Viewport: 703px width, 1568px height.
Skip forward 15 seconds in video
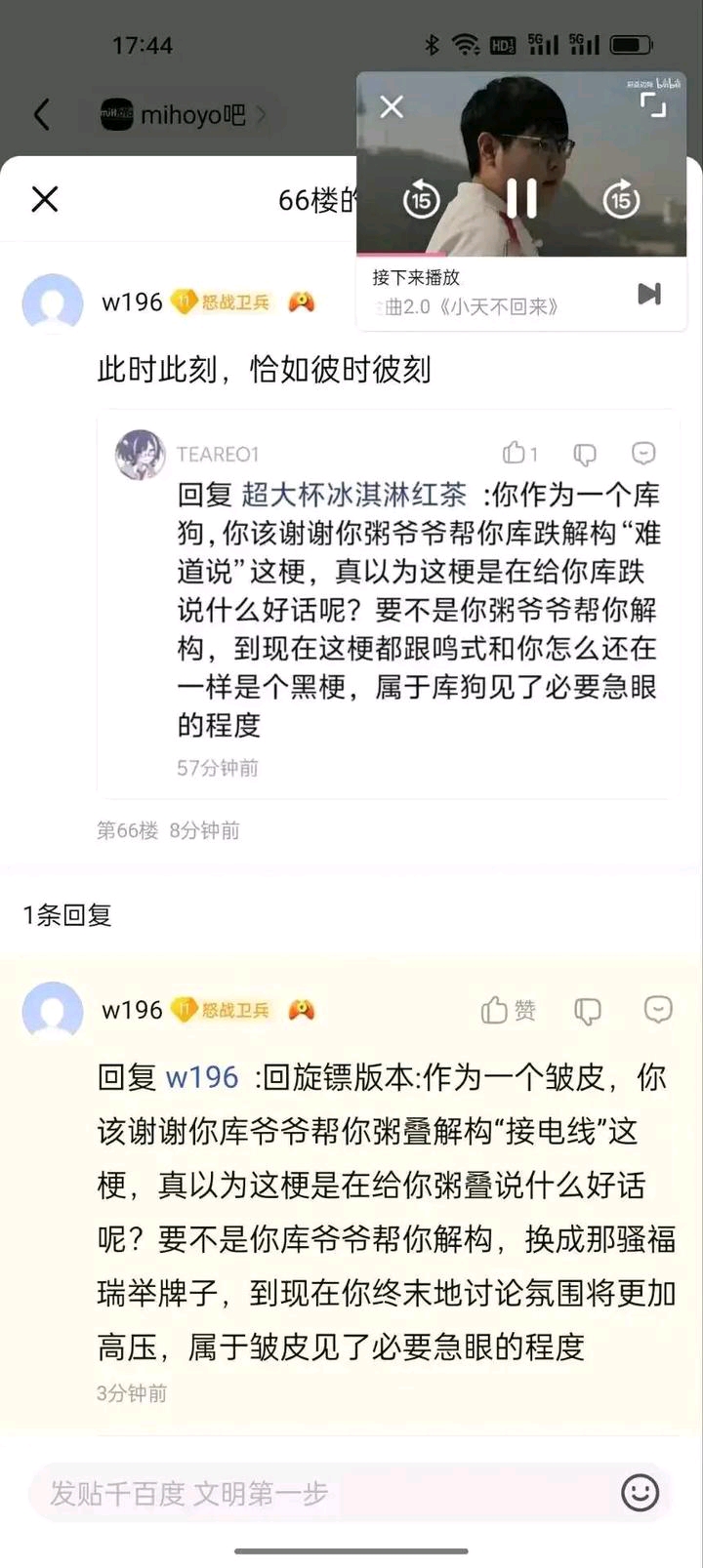(x=621, y=199)
